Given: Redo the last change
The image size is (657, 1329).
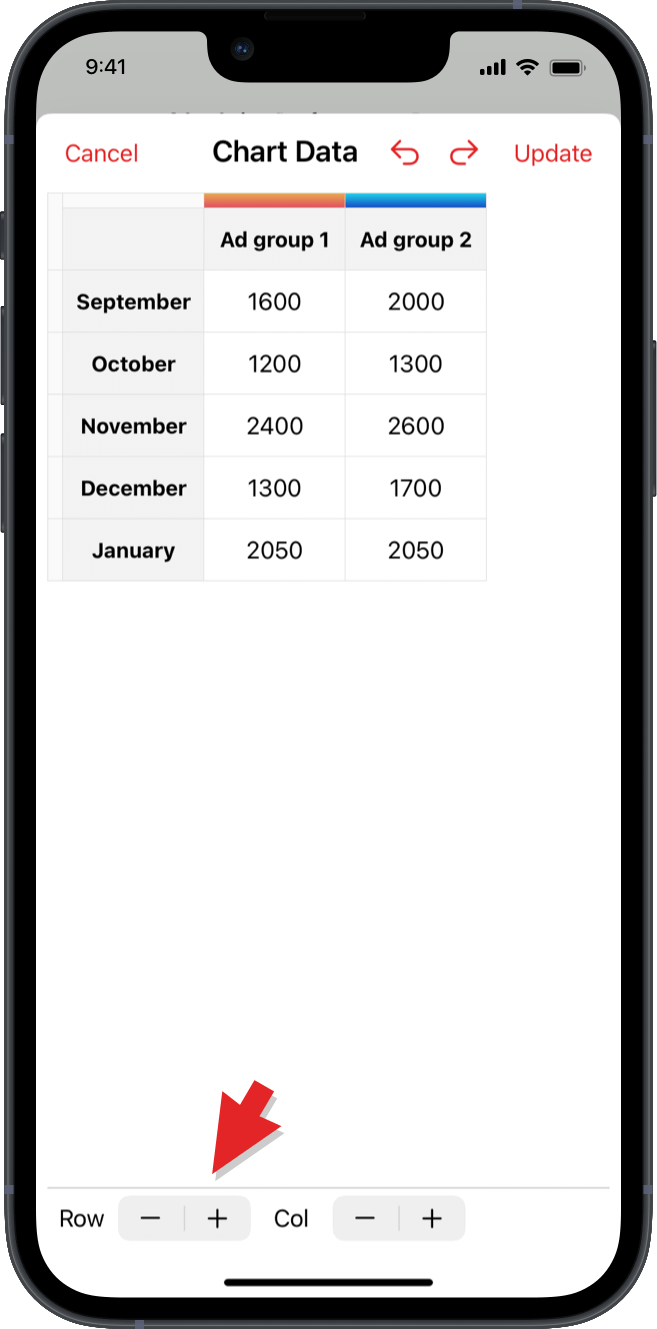Looking at the screenshot, I should click(463, 153).
